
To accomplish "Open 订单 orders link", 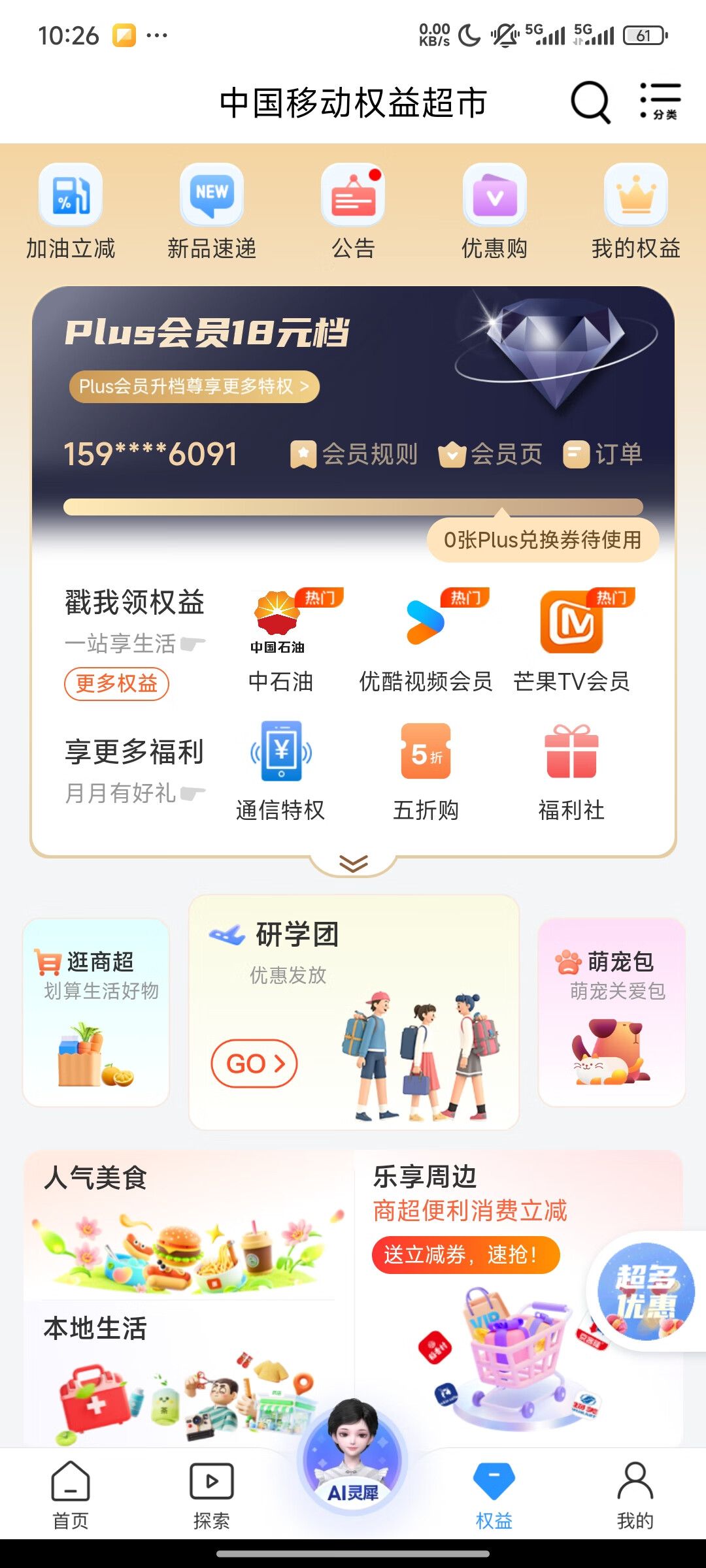I will (603, 454).
